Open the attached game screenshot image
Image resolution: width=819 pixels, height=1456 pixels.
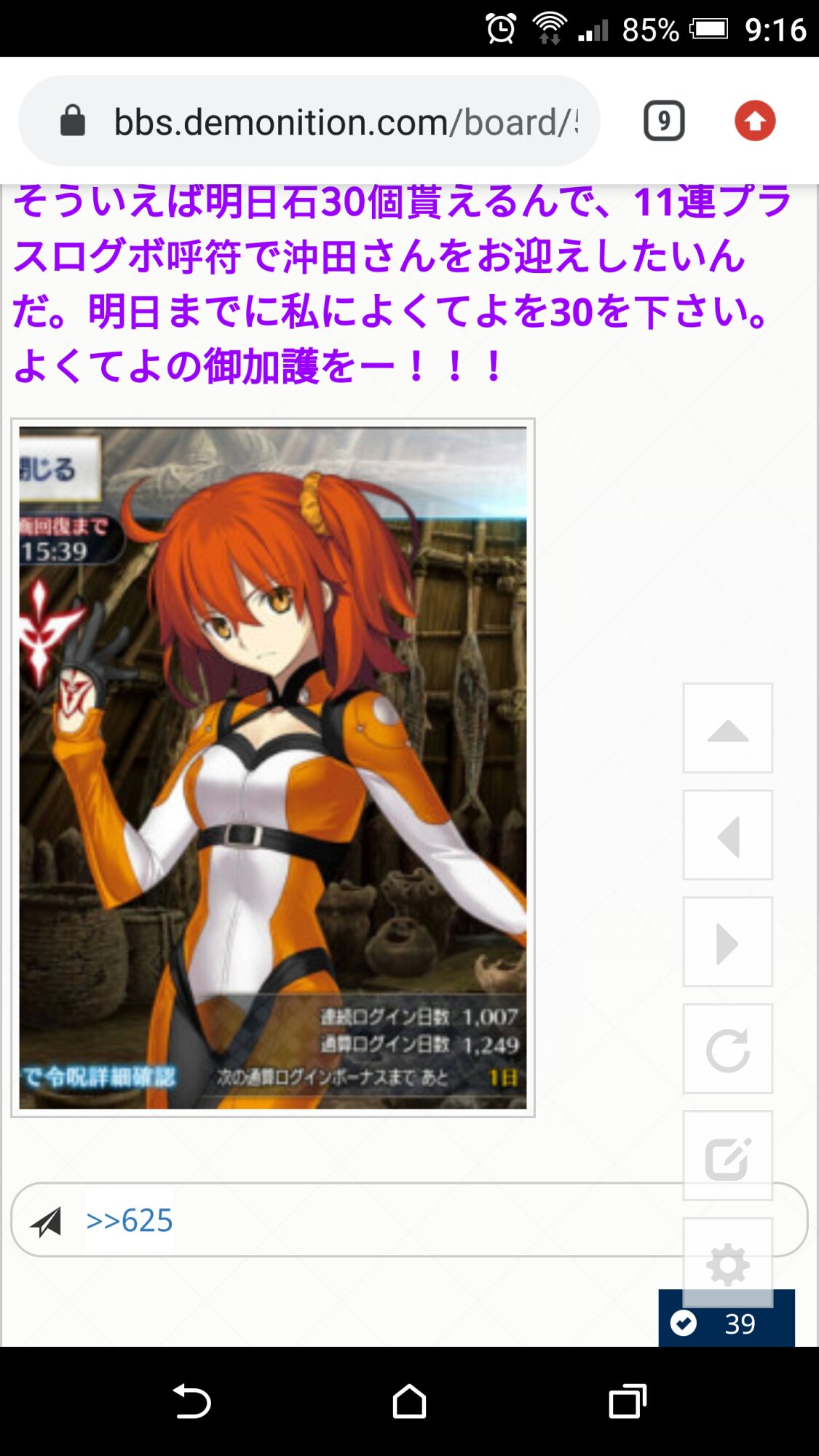272,767
